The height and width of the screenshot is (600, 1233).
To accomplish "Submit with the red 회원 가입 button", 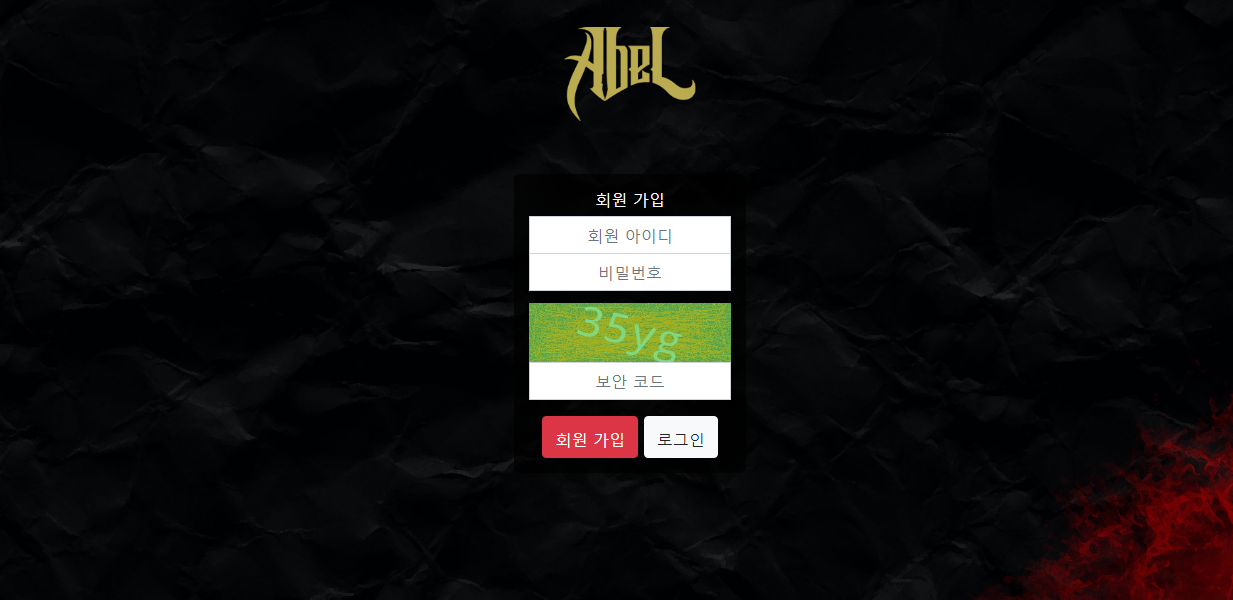I will point(590,438).
